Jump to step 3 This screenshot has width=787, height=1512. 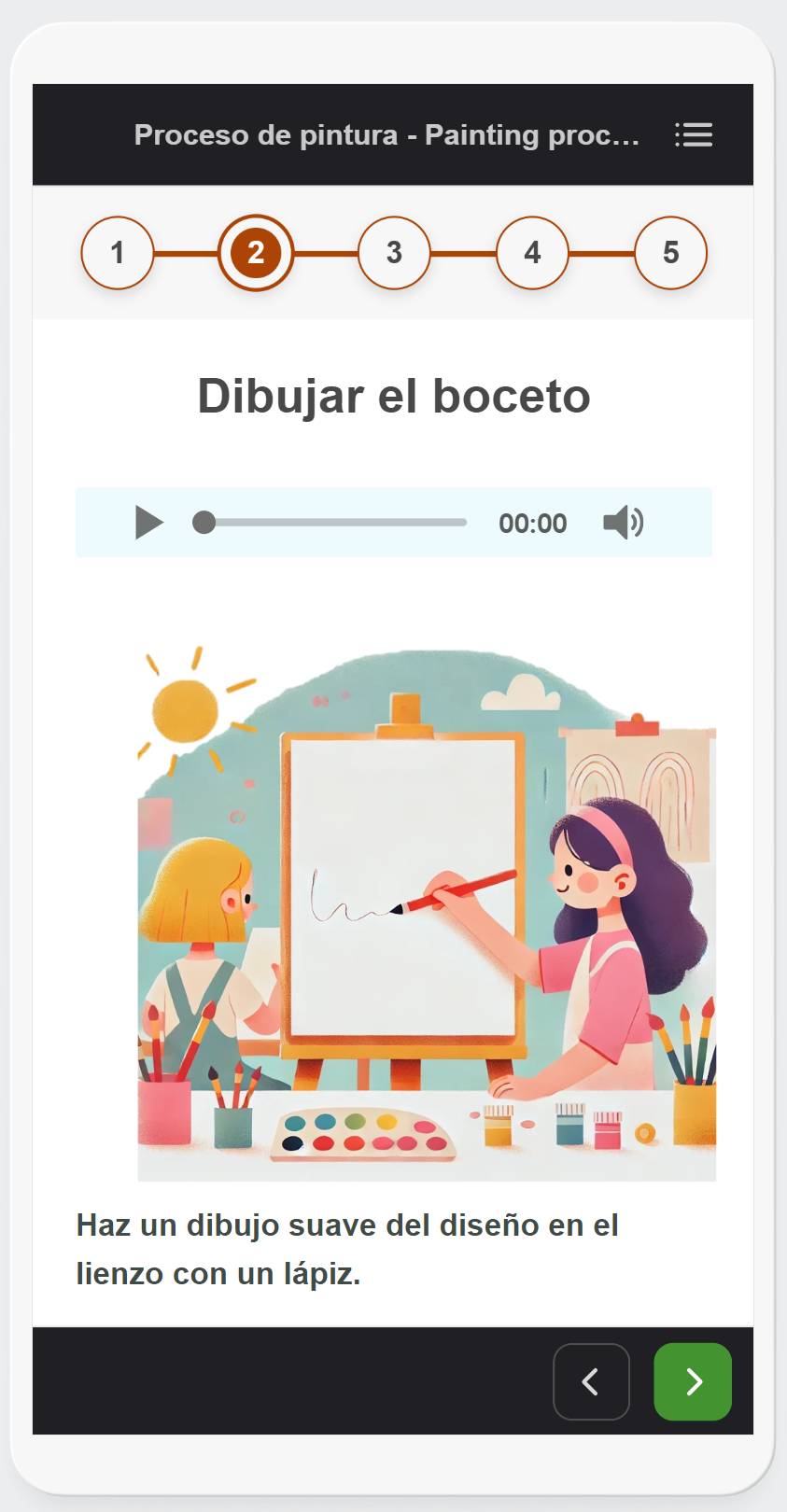click(x=394, y=253)
